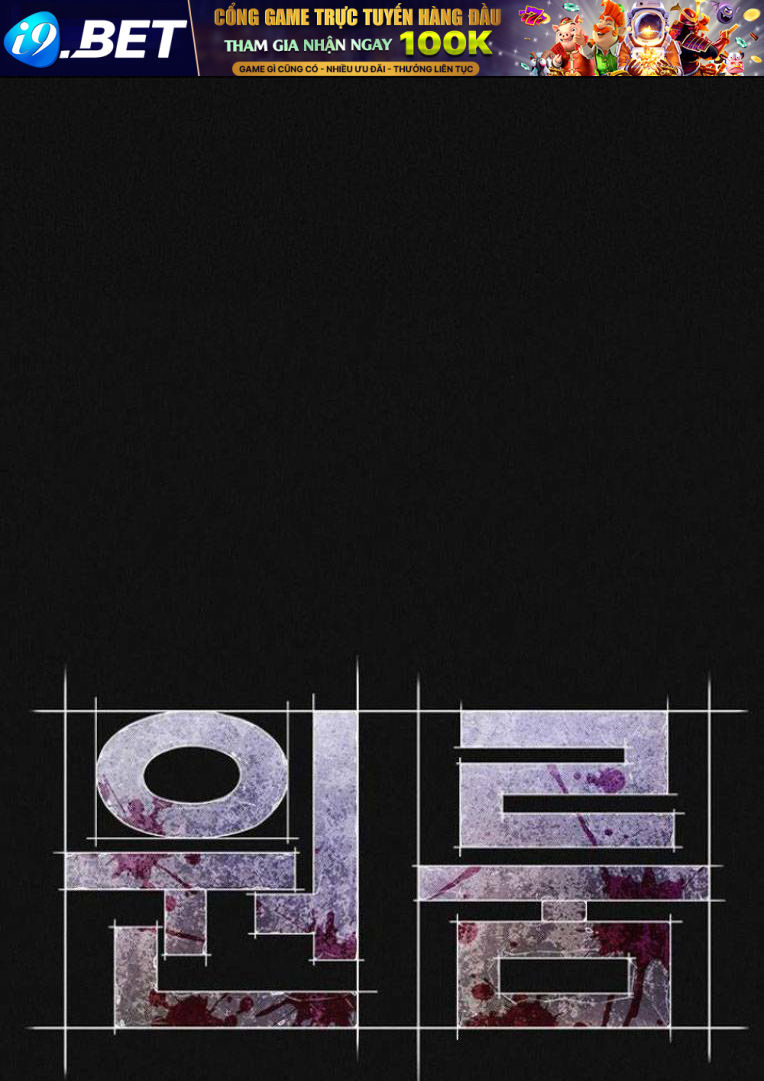
Task: Open the i9.BET advertisement banner
Action: click(382, 38)
